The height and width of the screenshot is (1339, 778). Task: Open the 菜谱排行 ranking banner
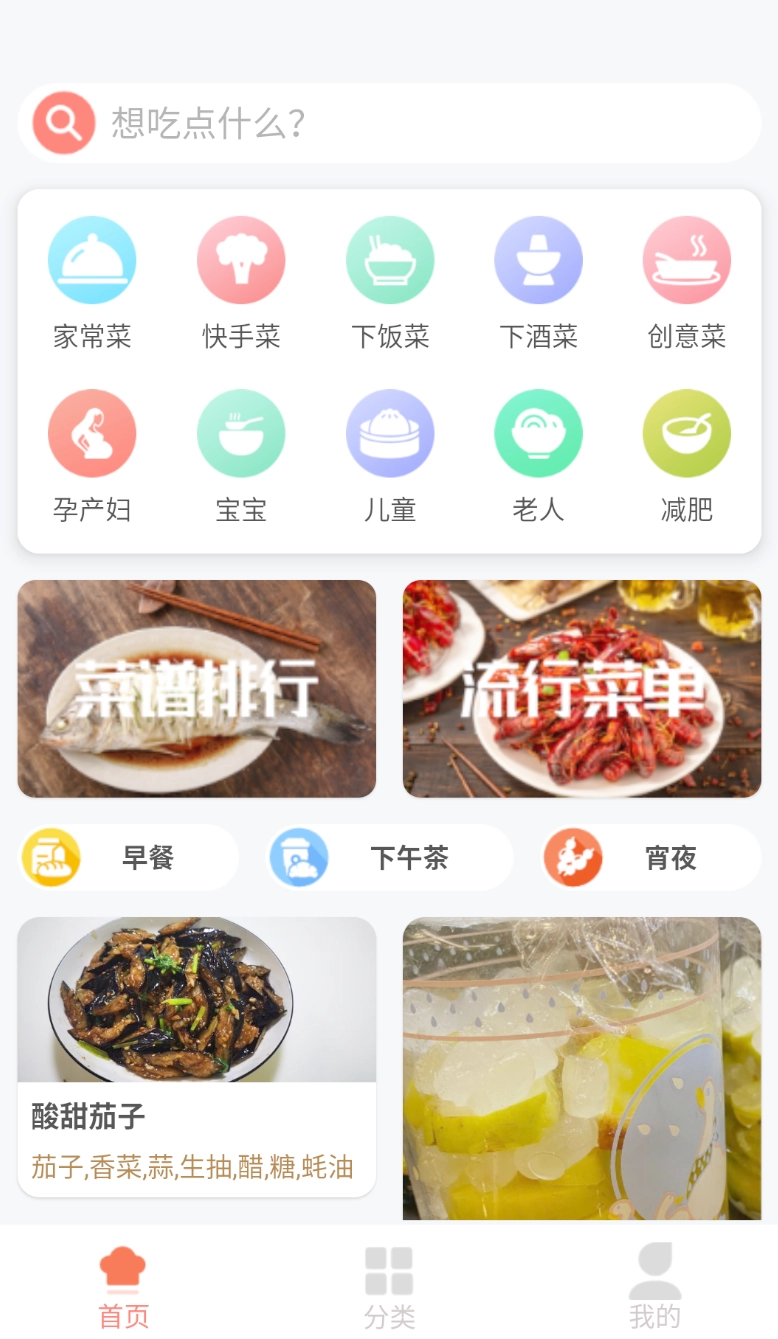pyautogui.click(x=197, y=688)
